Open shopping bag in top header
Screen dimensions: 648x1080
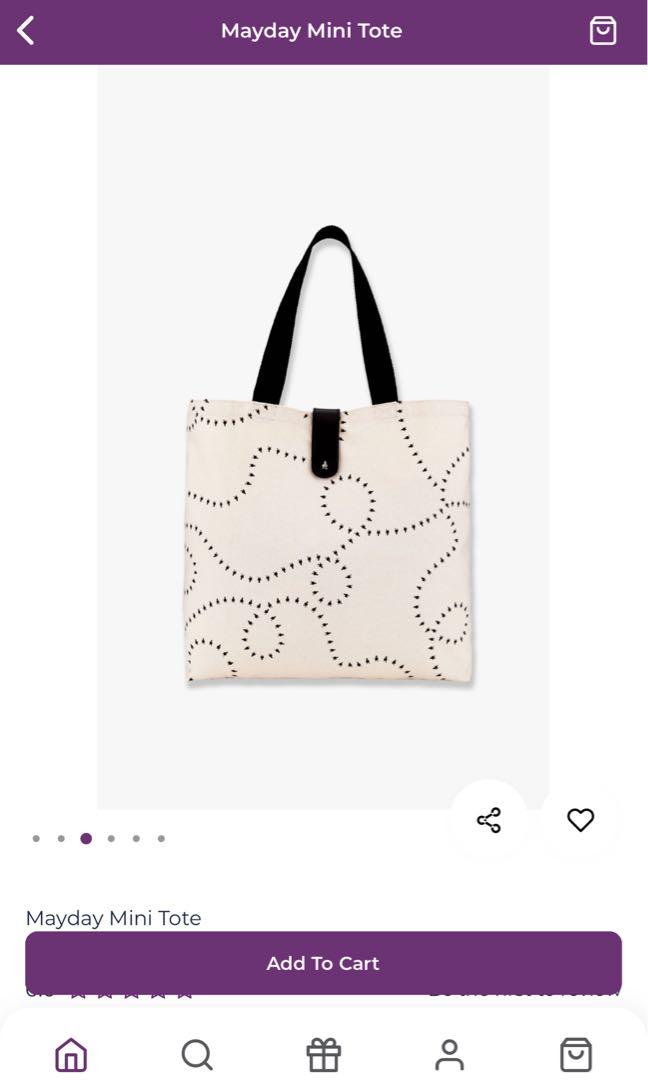(602, 31)
